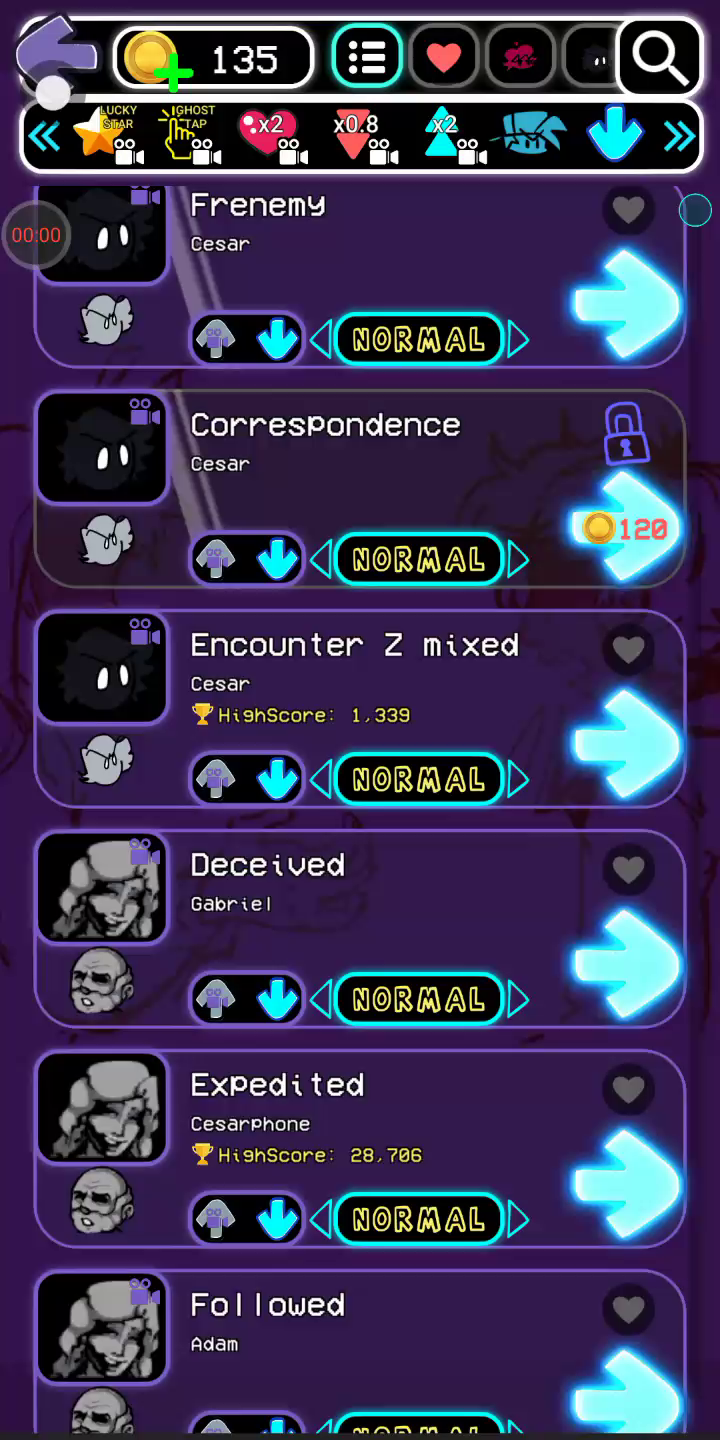720x1440 pixels.
Task: Open the search magnifier
Action: tap(660, 58)
